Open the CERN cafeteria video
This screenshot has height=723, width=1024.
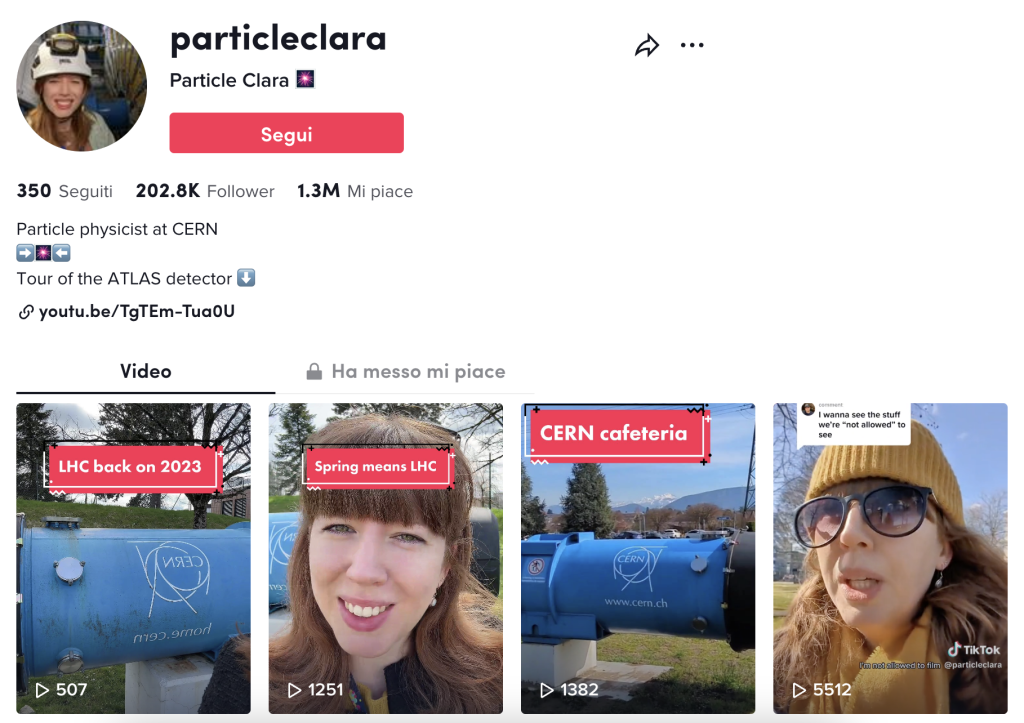coord(637,558)
